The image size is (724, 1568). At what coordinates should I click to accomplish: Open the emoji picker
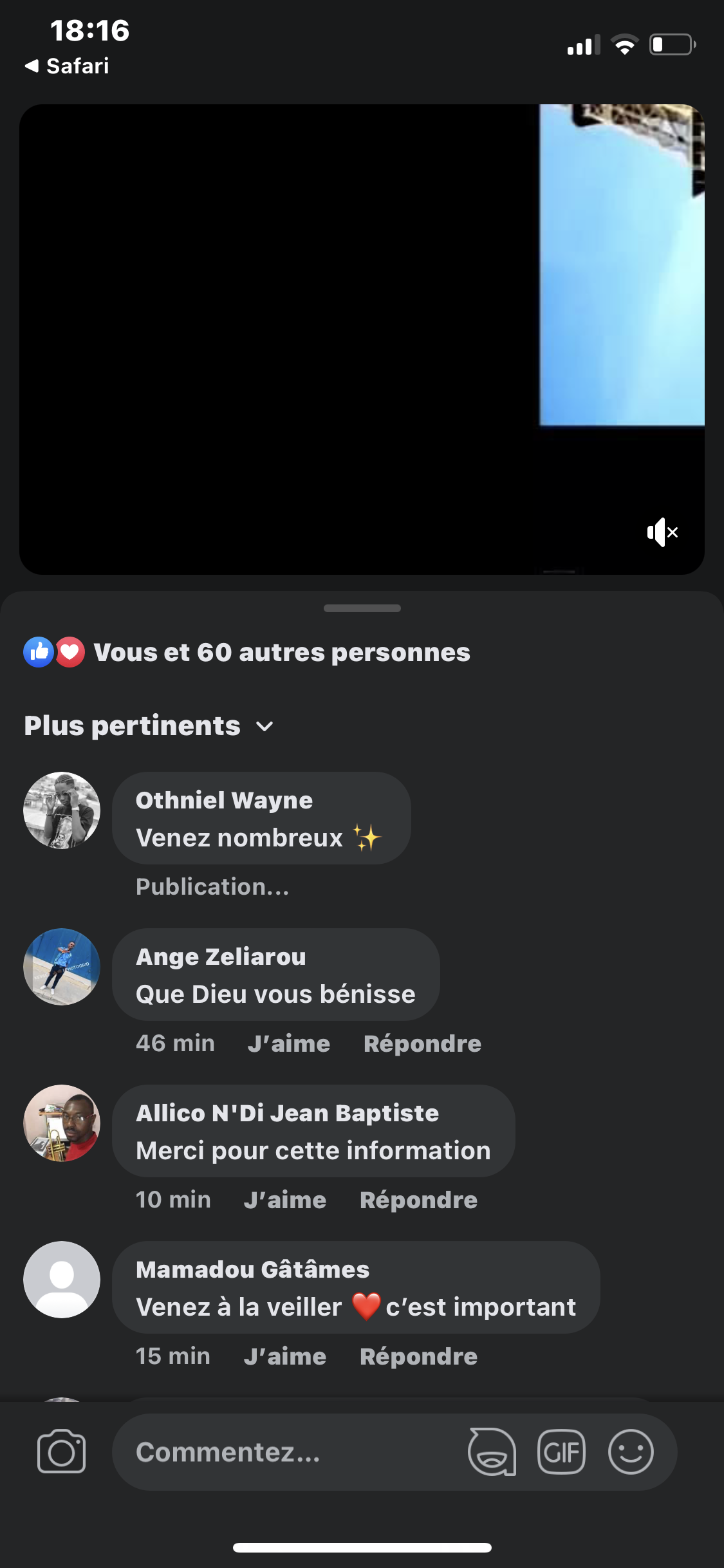631,1452
